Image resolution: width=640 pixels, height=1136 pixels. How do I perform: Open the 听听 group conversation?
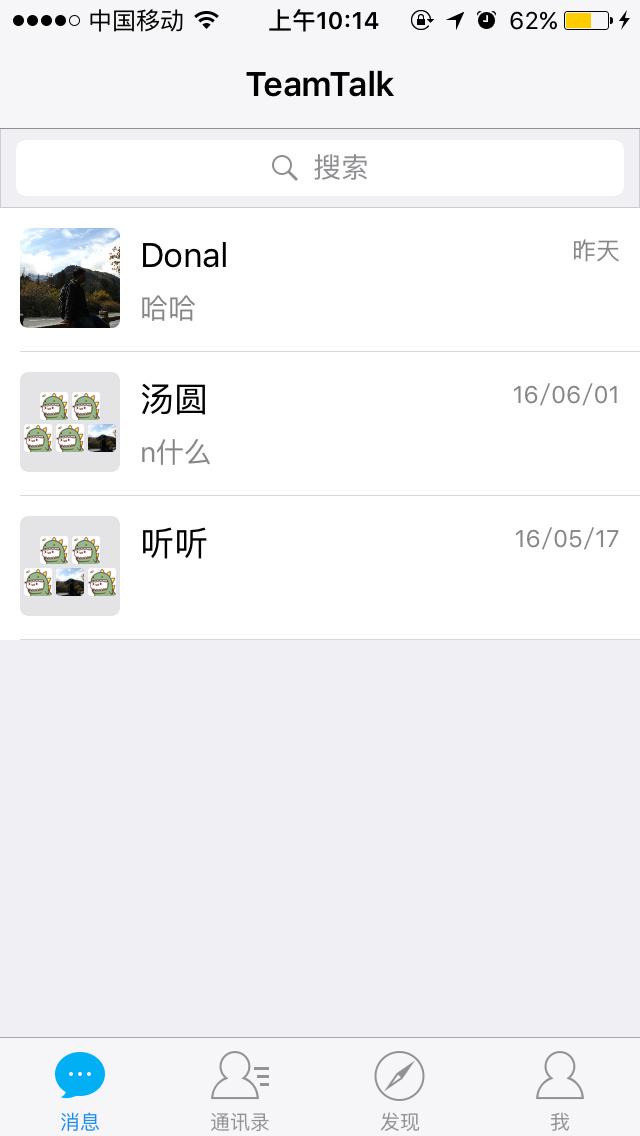(x=320, y=567)
